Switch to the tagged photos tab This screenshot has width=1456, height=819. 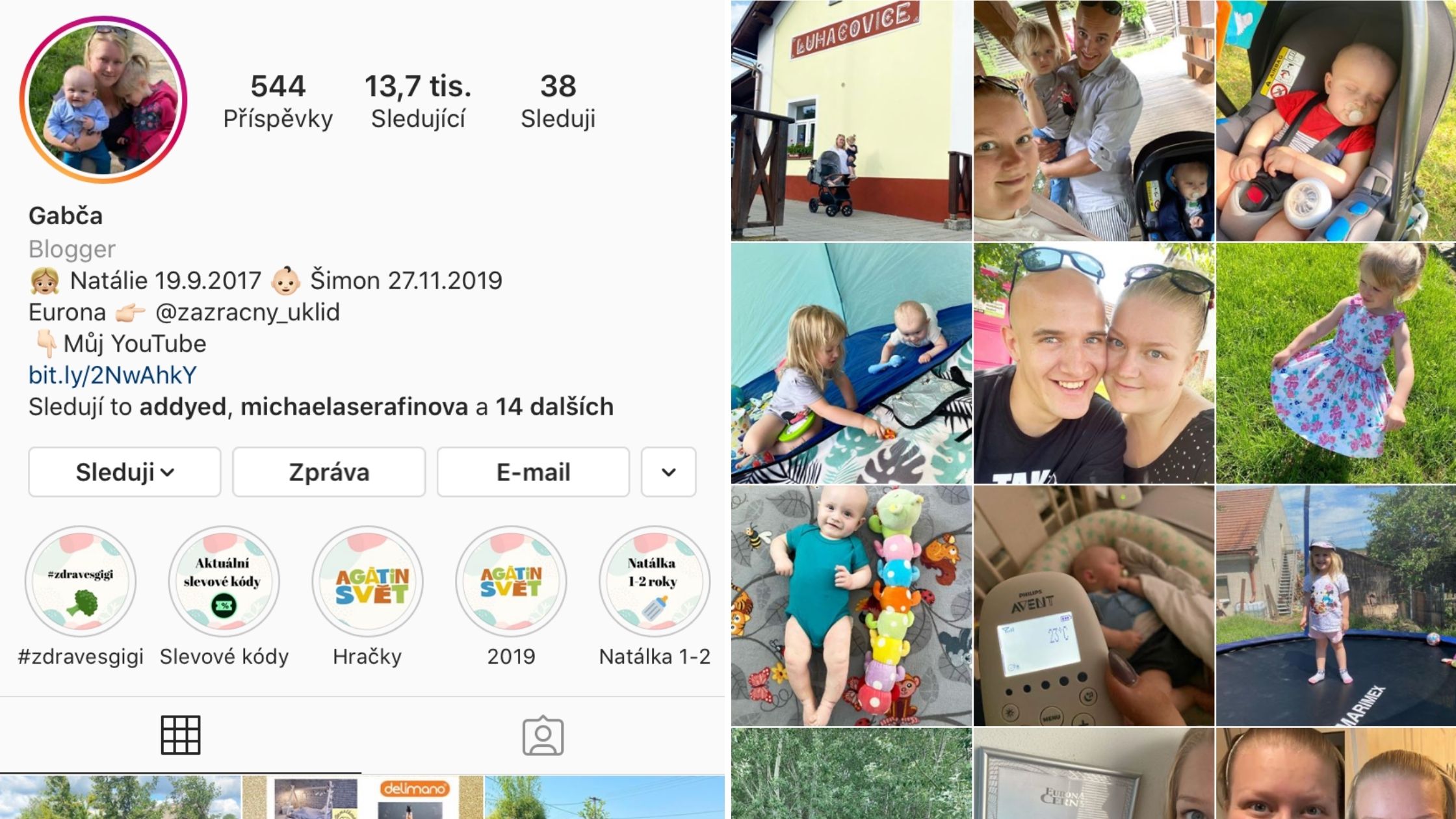click(543, 736)
